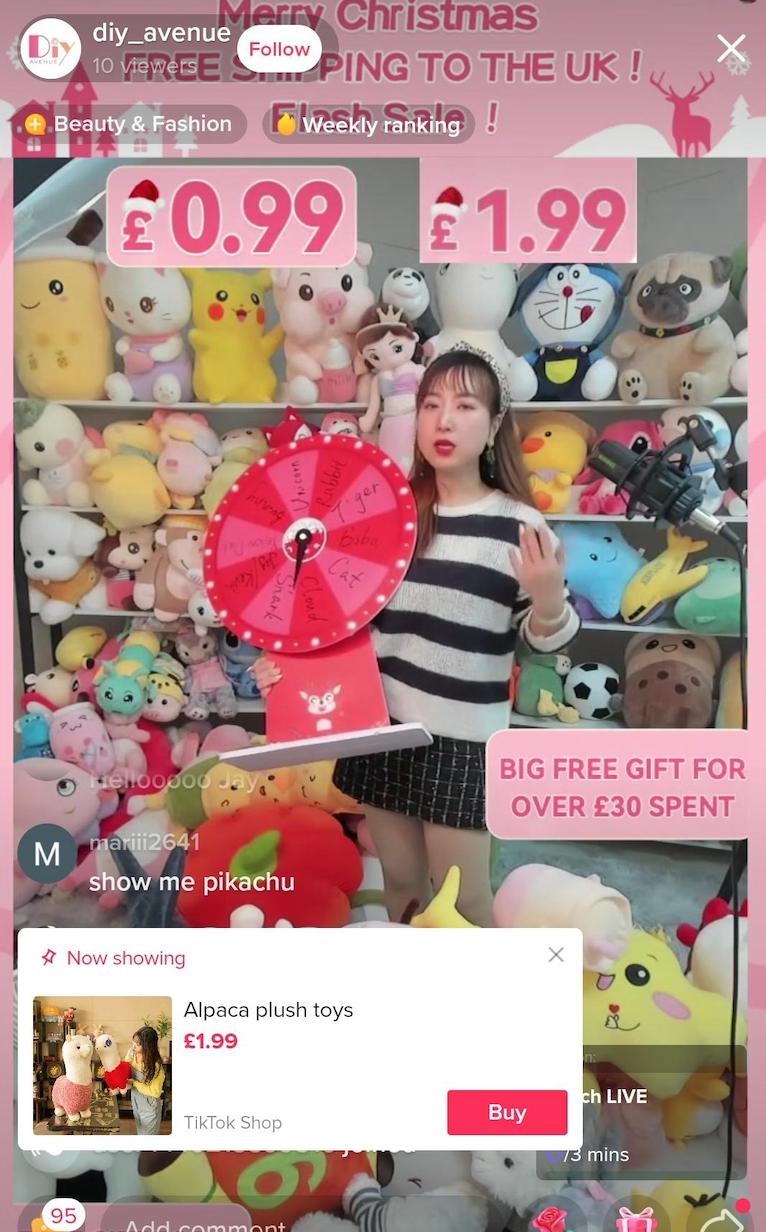The width and height of the screenshot is (766, 1232).
Task: Buy the Alpaca plush toys
Action: click(507, 1112)
